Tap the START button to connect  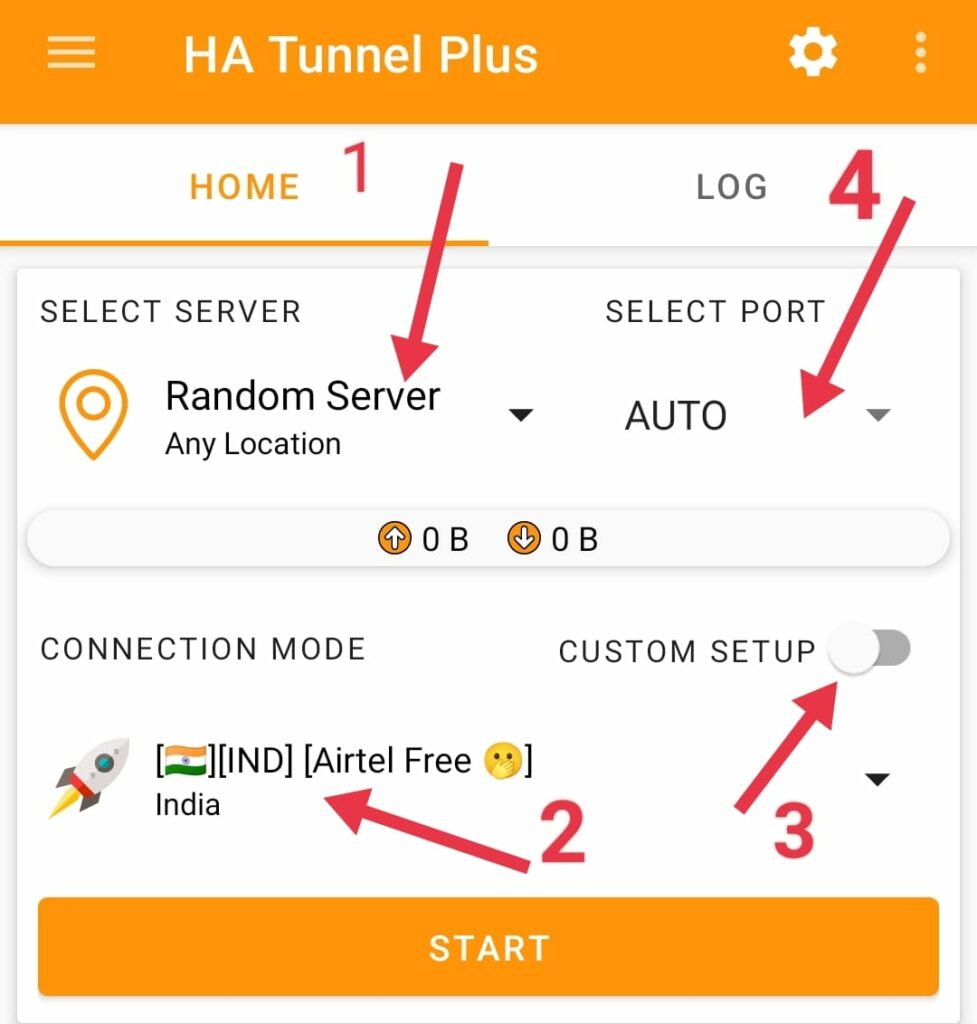click(x=488, y=947)
